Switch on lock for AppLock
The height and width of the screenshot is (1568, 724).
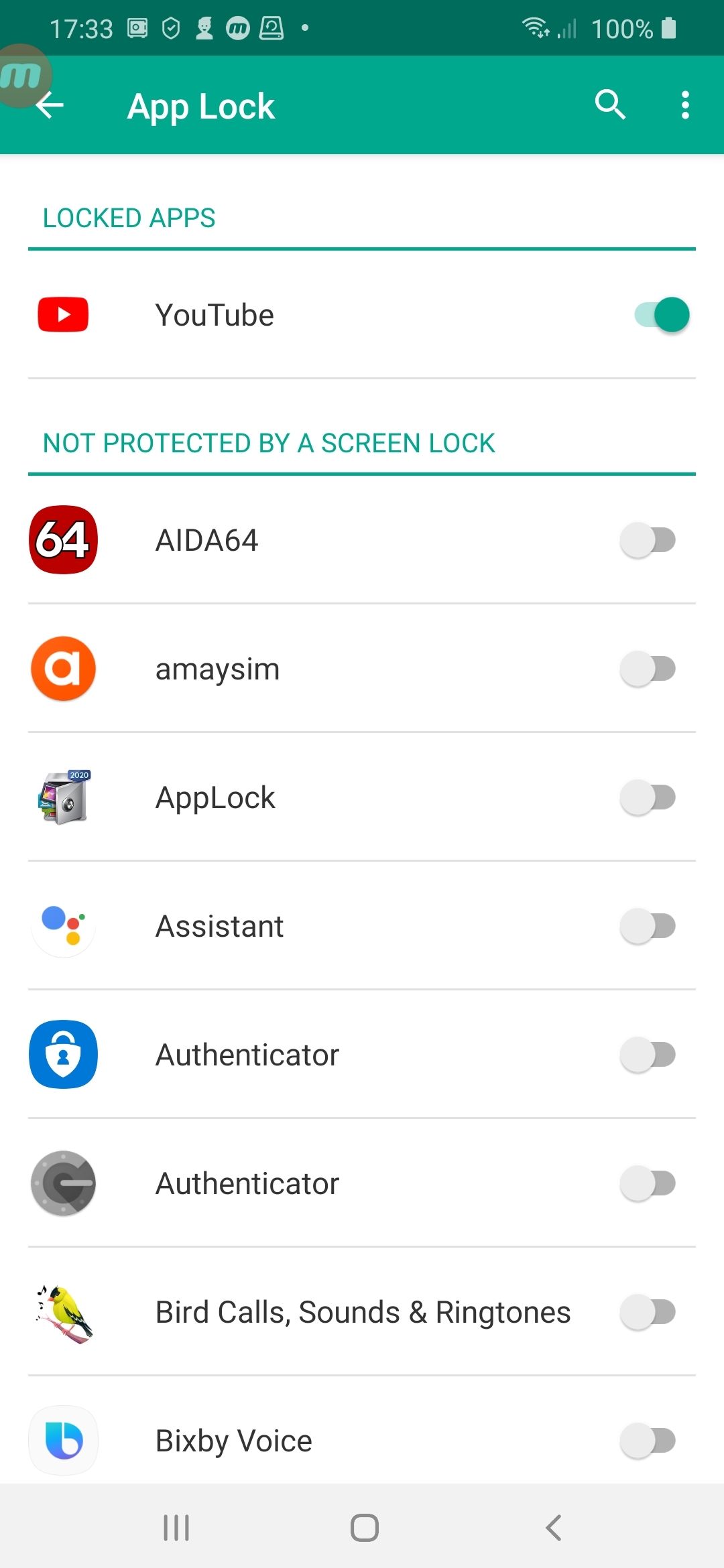648,797
